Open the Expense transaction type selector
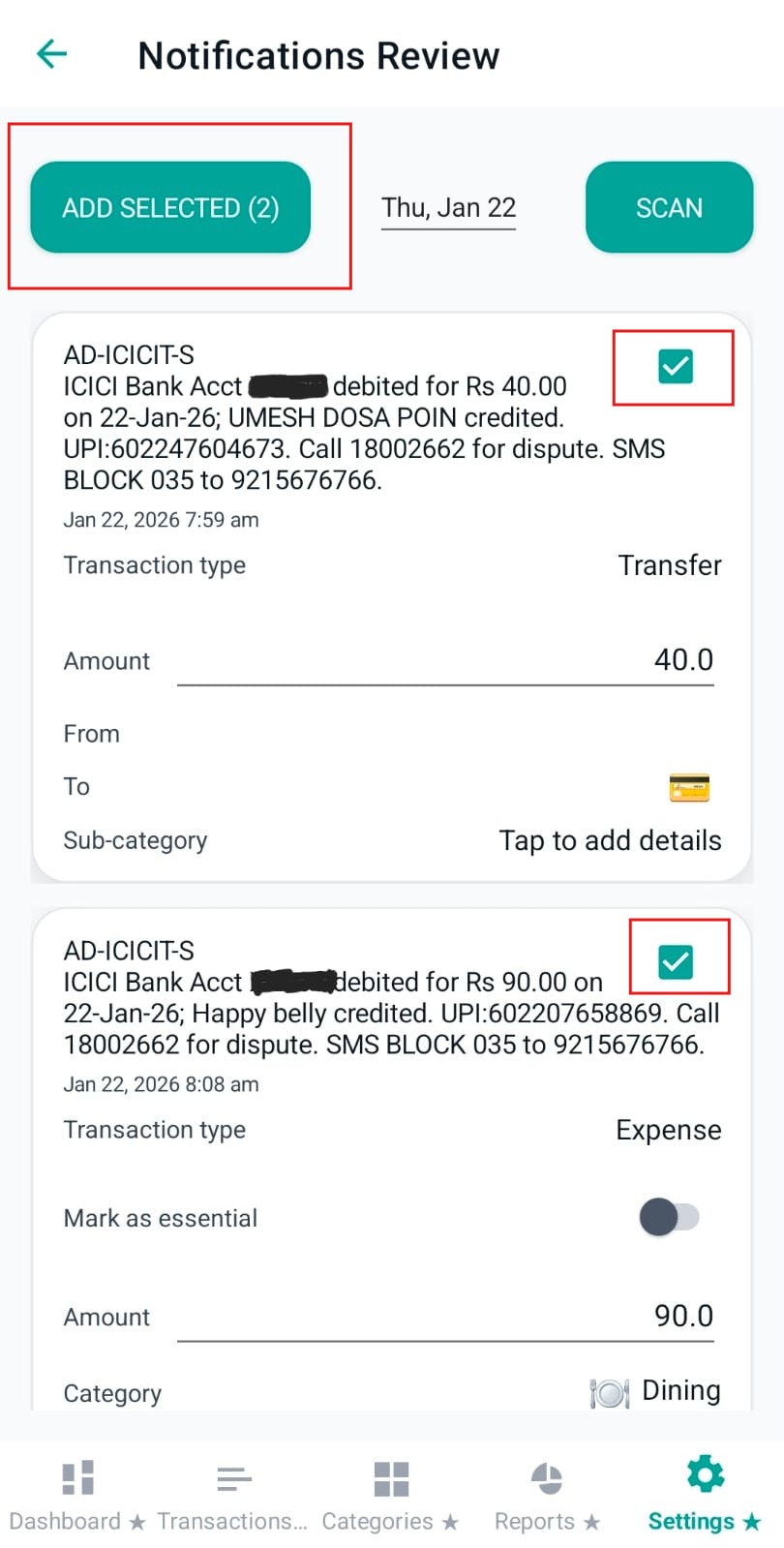The height and width of the screenshot is (1548, 784). 668,1130
